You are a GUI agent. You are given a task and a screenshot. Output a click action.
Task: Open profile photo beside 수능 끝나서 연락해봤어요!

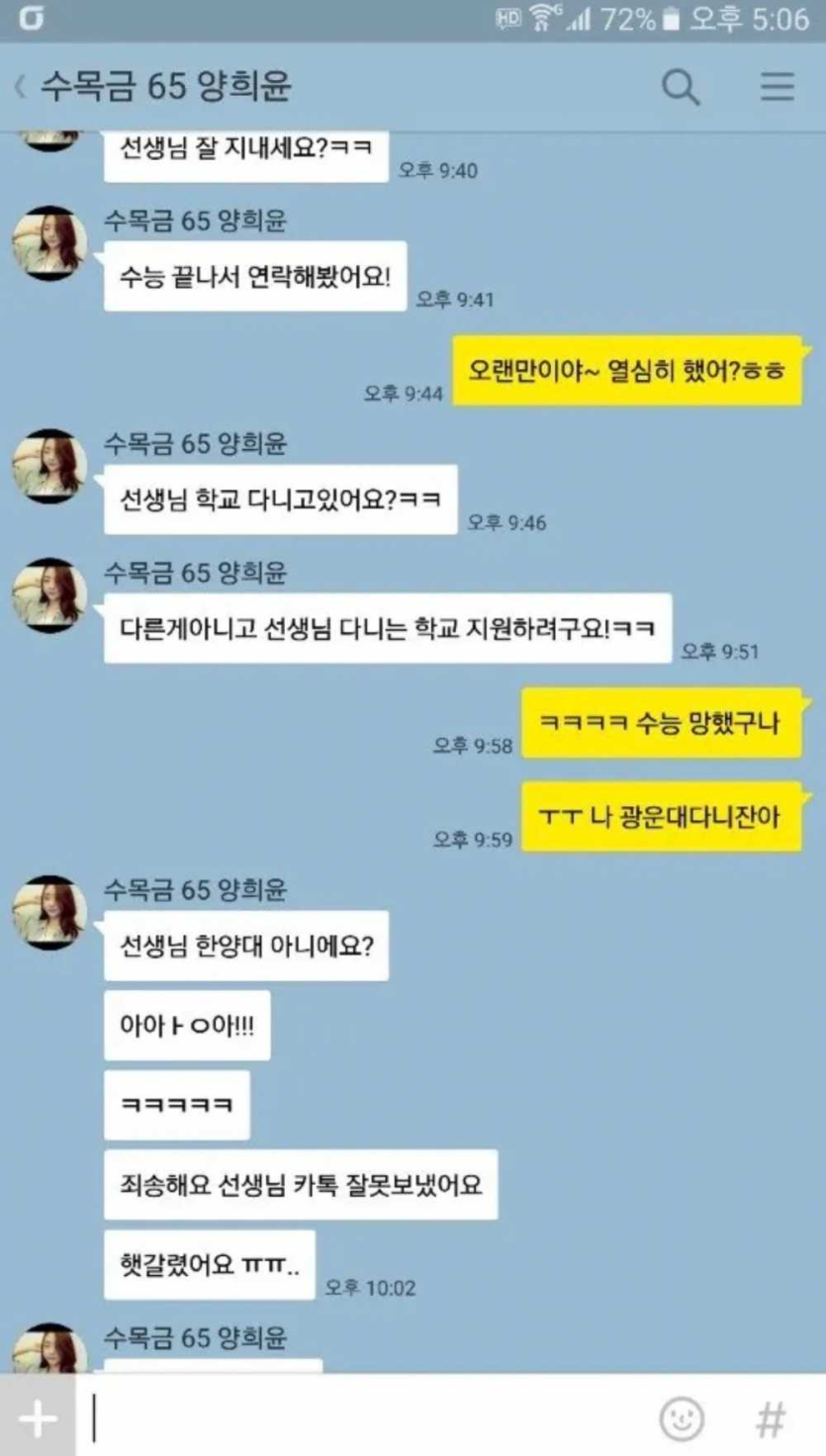coord(48,243)
